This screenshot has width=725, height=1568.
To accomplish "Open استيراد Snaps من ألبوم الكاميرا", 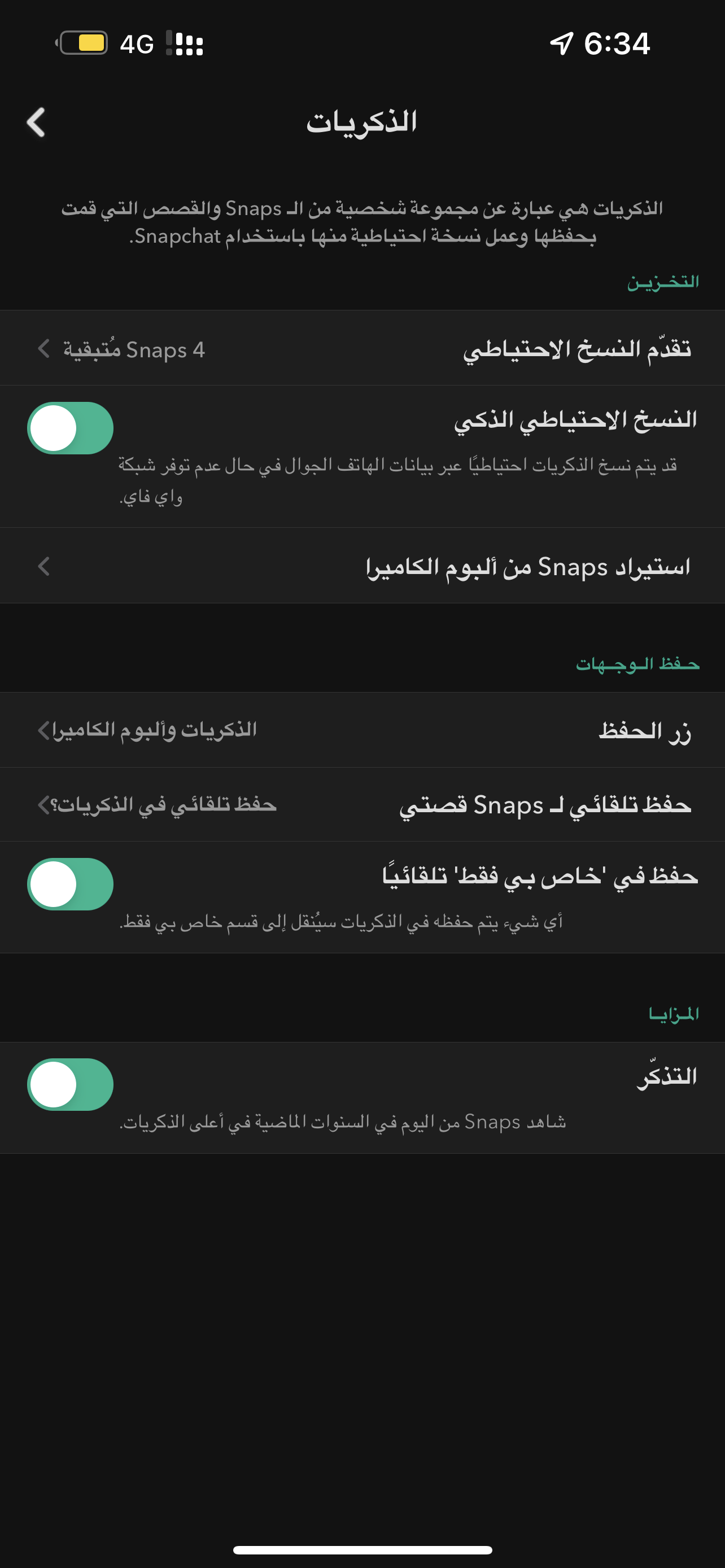I will tap(362, 567).
